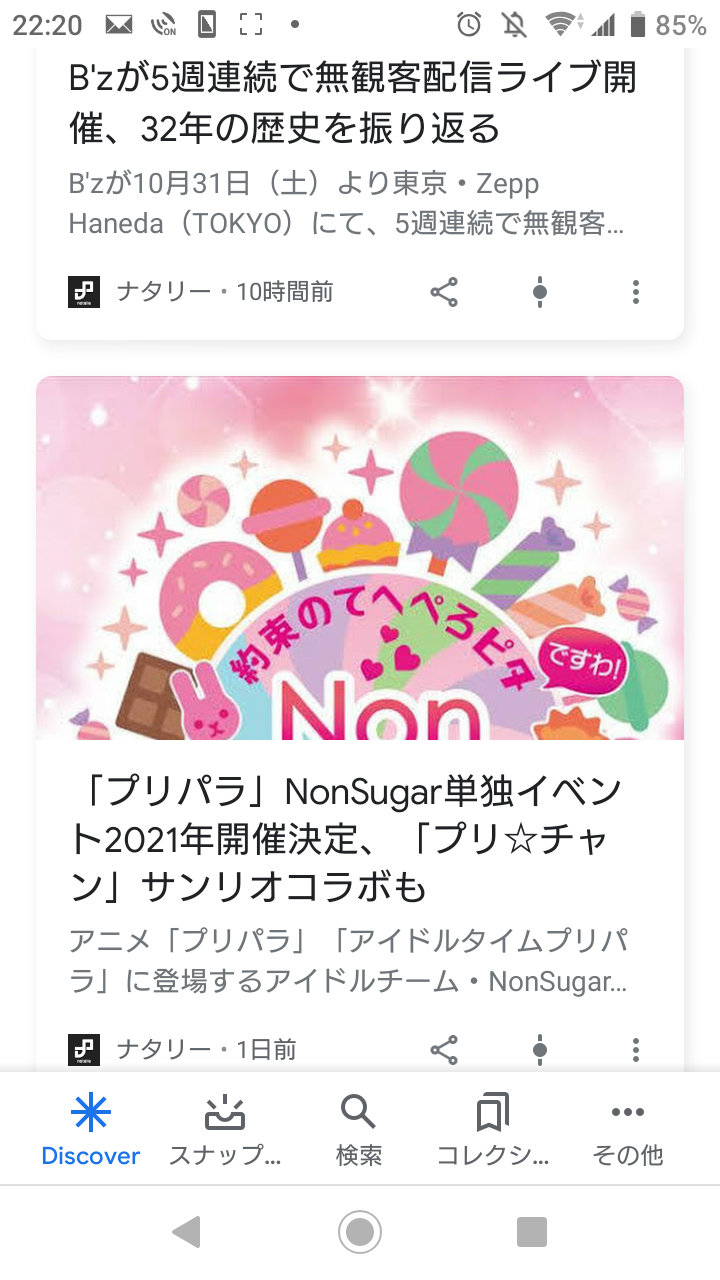Go to the コレクション tab
This screenshot has height=1280, width=720.
click(x=493, y=1130)
